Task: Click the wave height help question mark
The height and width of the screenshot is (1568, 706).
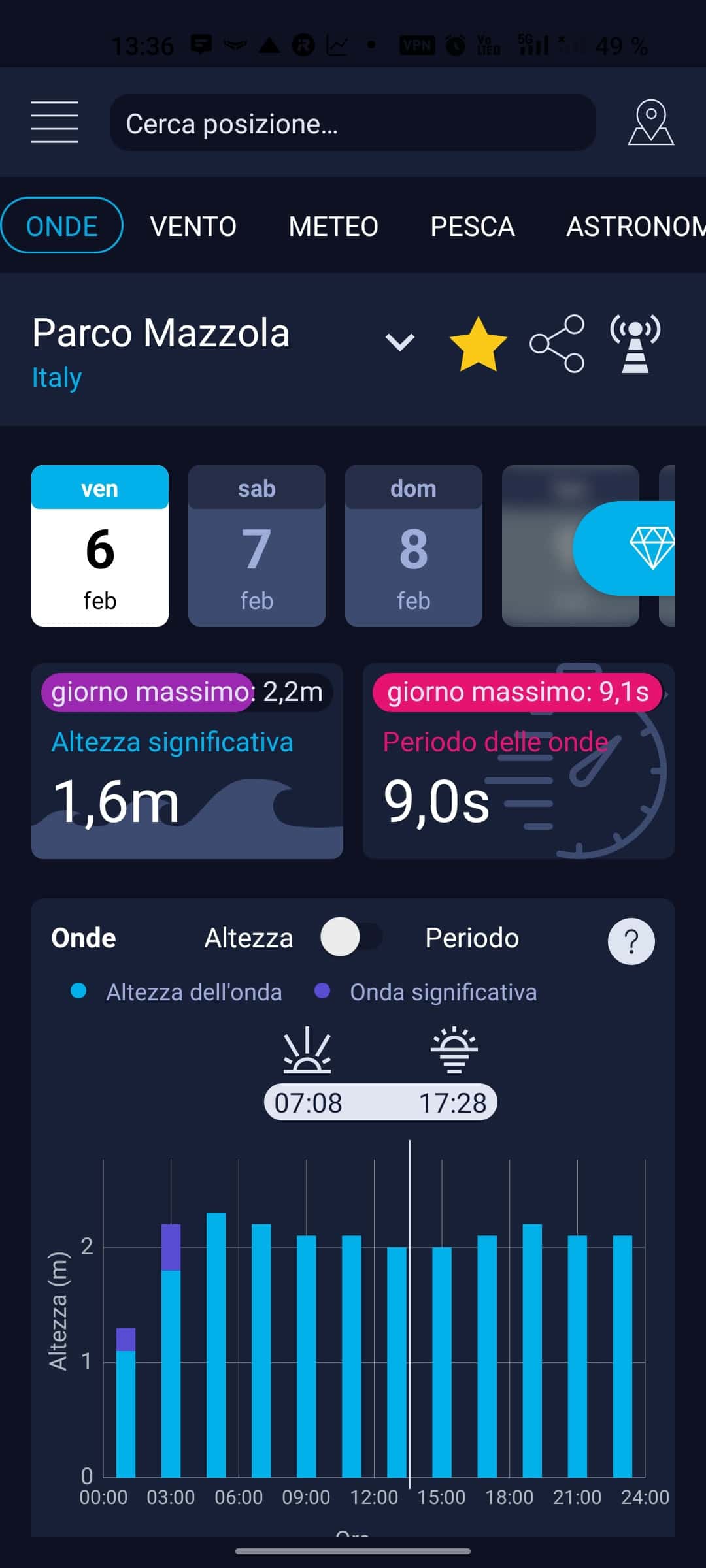Action: [630, 941]
